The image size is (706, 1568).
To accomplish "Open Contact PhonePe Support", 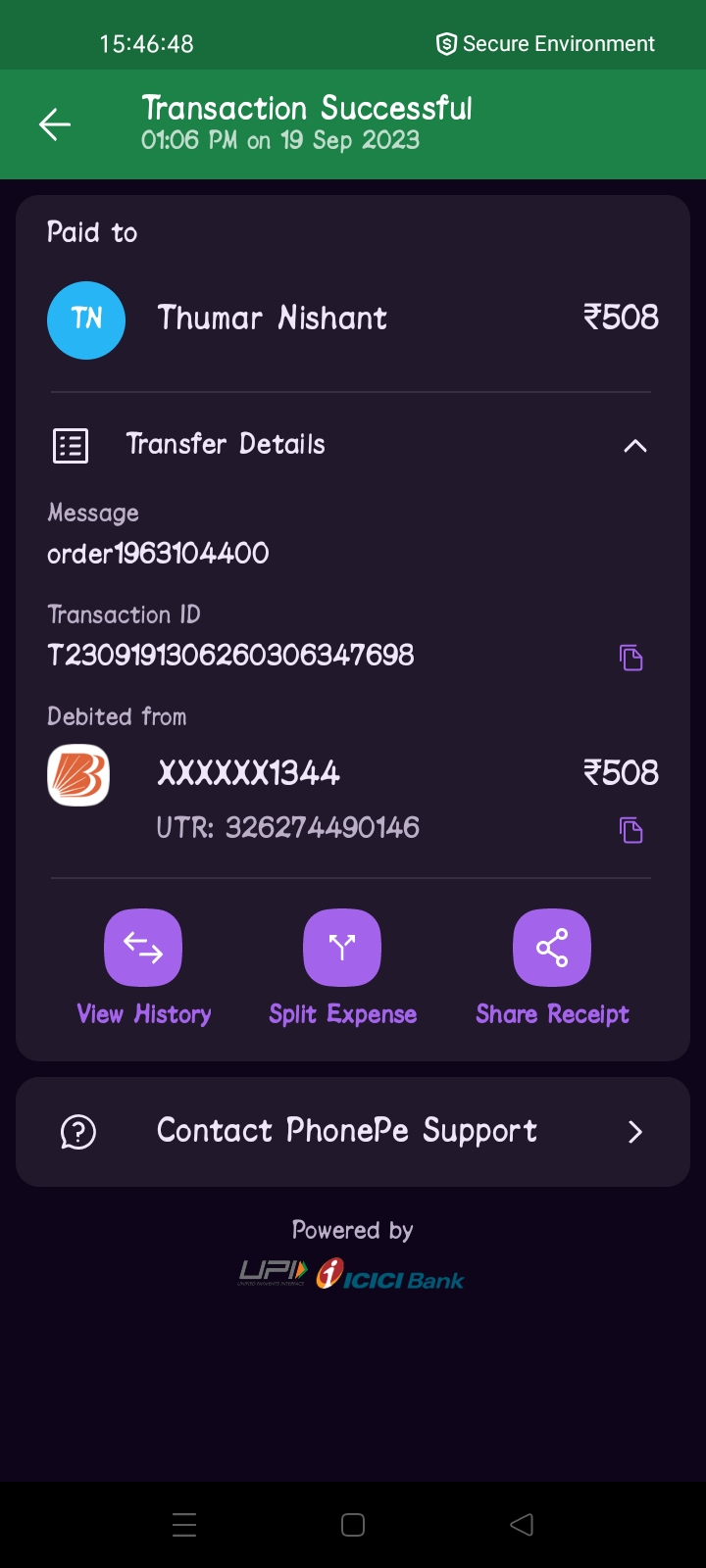I will [x=353, y=1132].
